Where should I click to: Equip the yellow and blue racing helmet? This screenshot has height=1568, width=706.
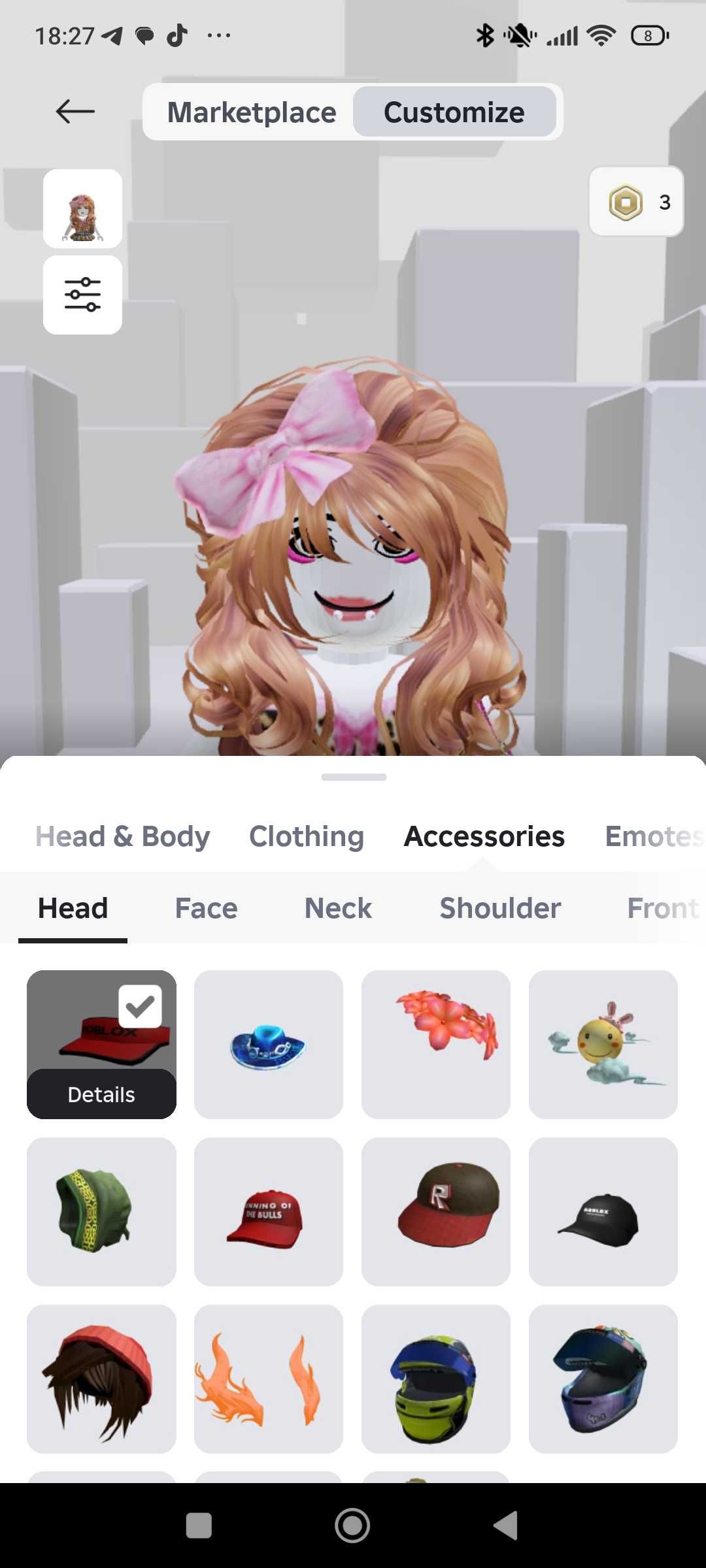[x=435, y=1379]
